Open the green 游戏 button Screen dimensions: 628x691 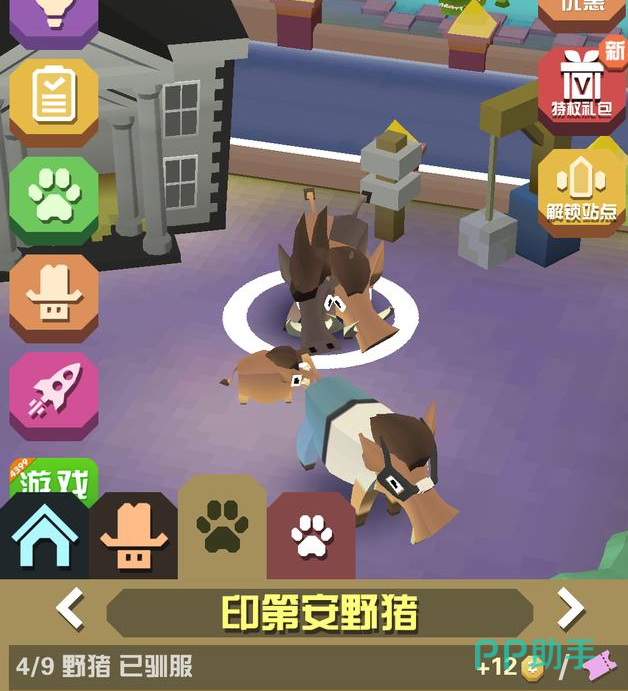[54, 480]
